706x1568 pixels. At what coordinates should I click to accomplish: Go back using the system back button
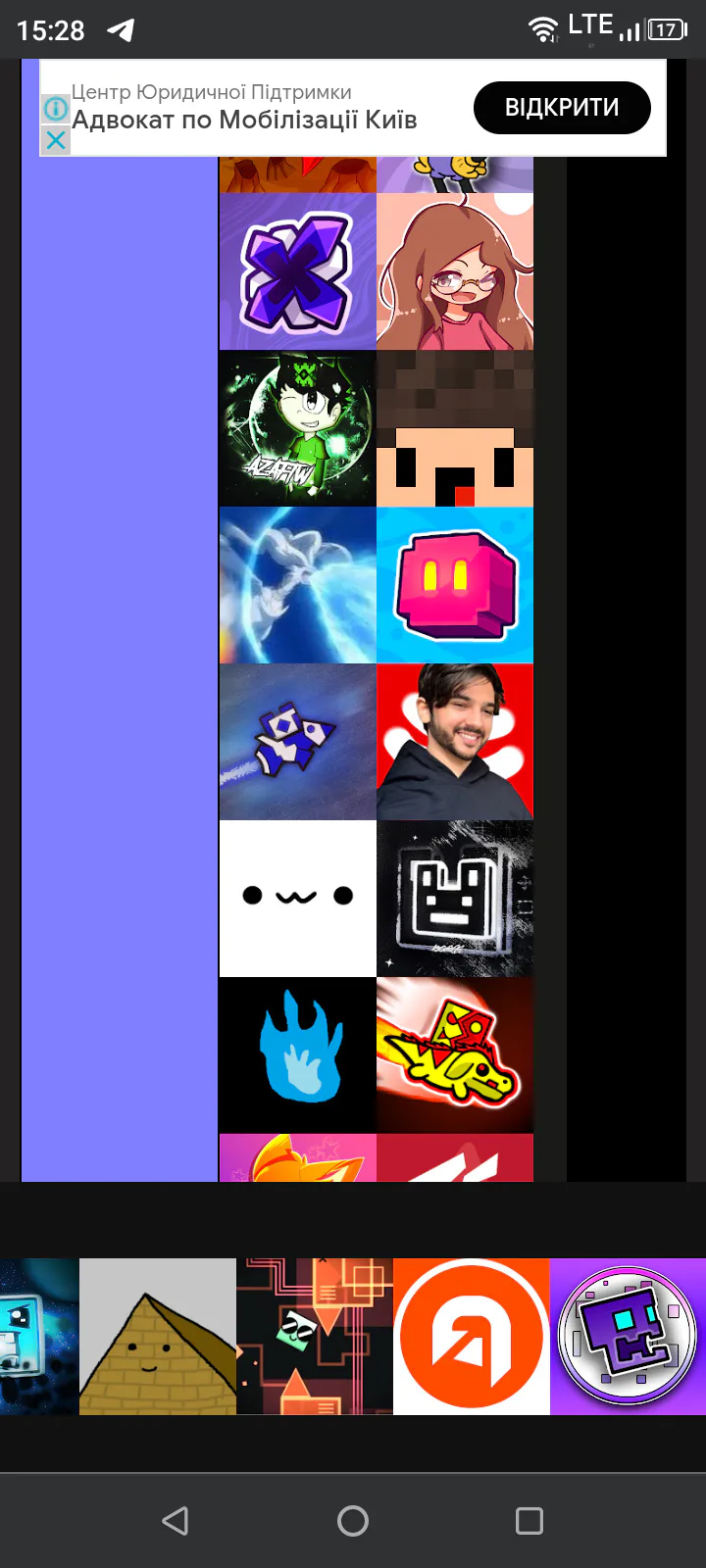coord(176,1521)
